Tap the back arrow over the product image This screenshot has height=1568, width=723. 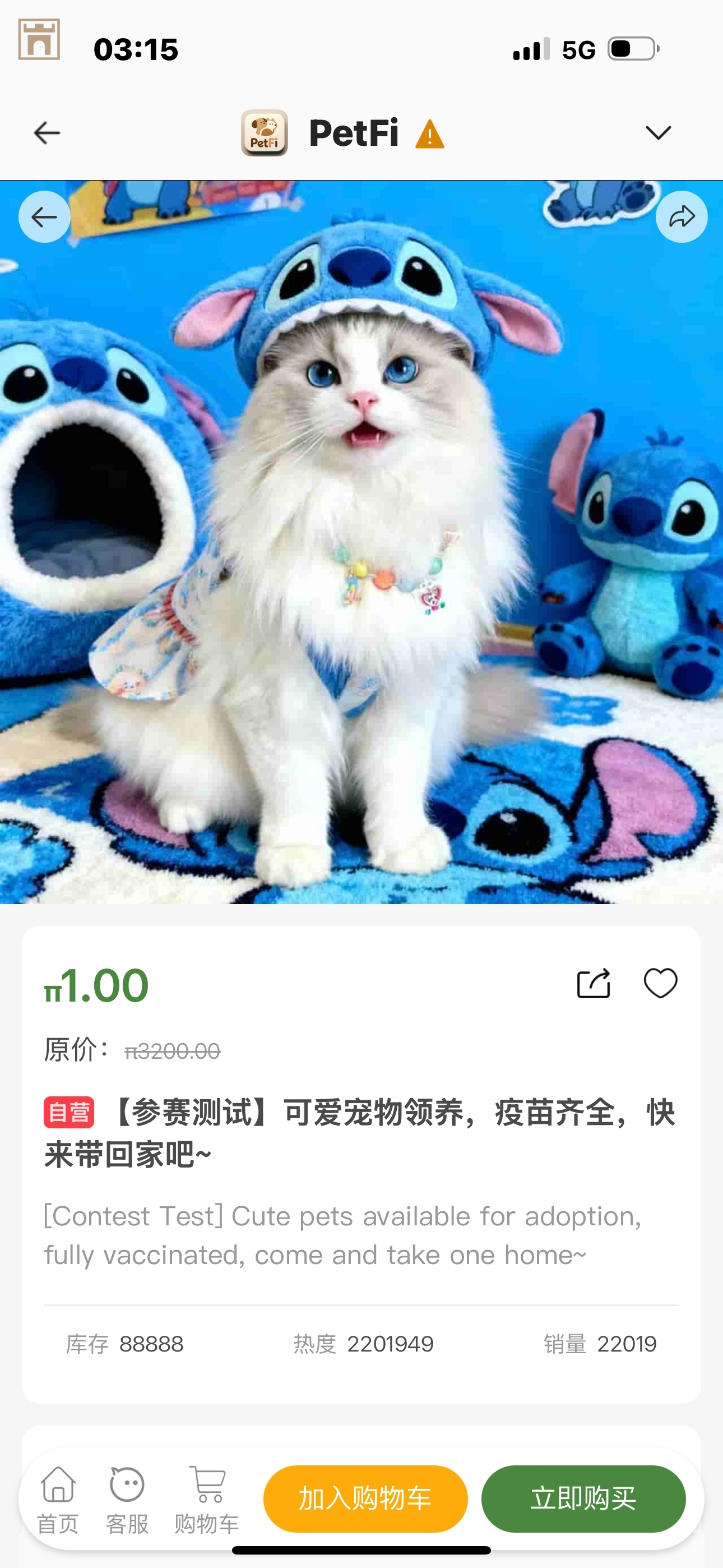(x=44, y=217)
